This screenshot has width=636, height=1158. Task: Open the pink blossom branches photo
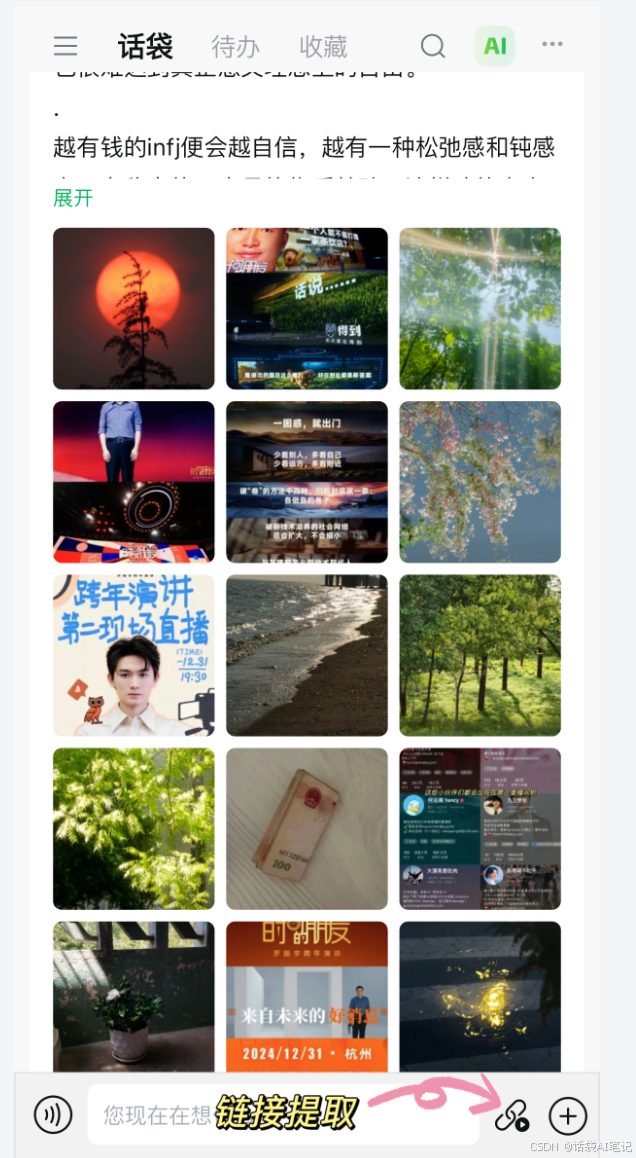click(480, 482)
